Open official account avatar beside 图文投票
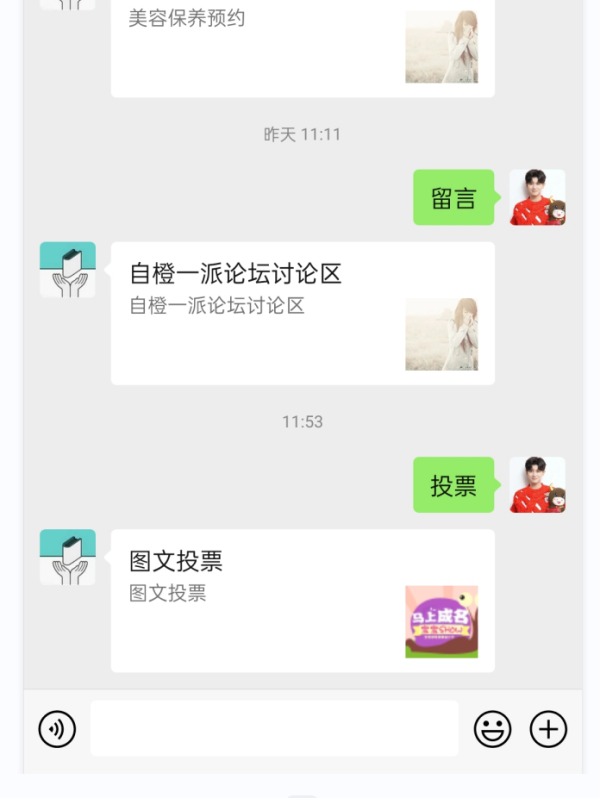 [x=67, y=557]
